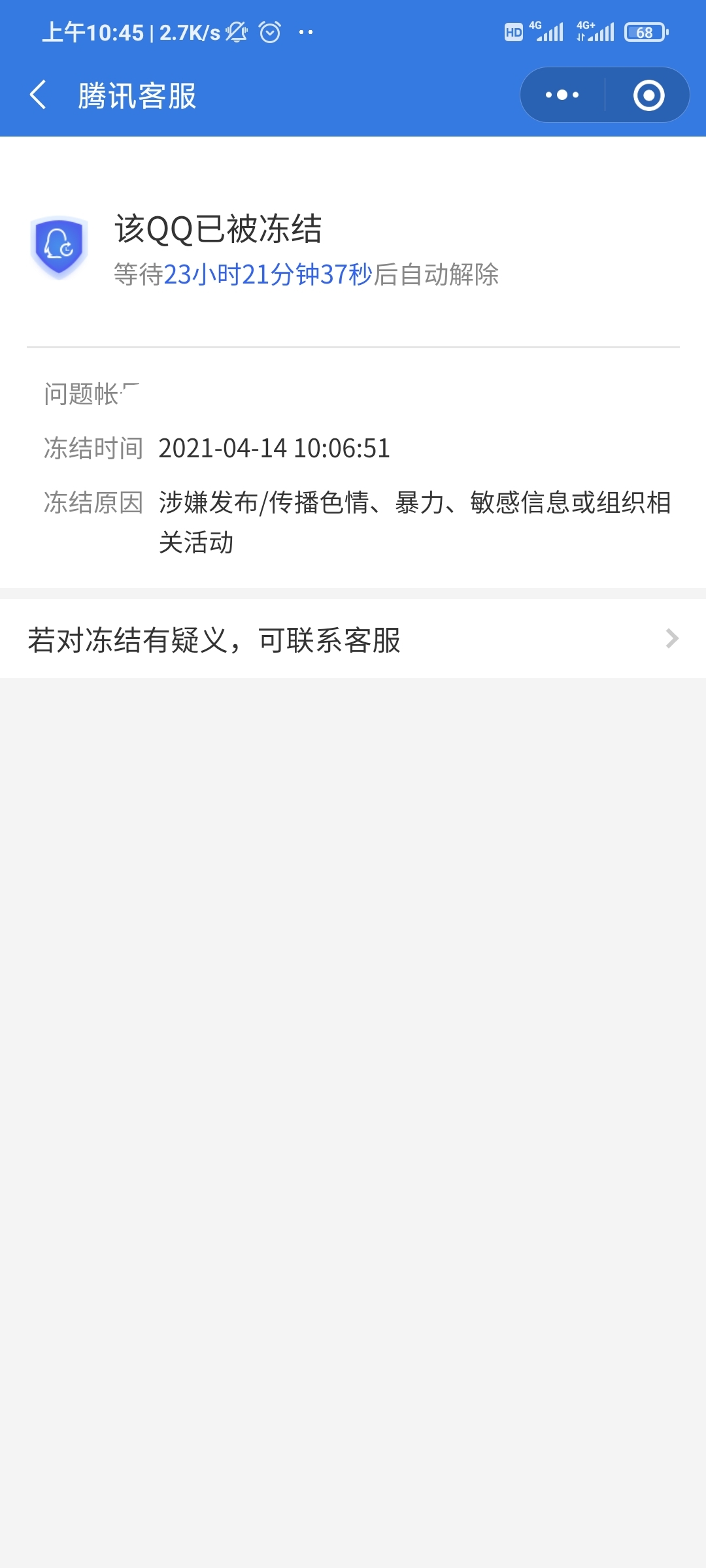
Task: Open the 若对冻结有疑义，可联系客服 row
Action: 353,639
